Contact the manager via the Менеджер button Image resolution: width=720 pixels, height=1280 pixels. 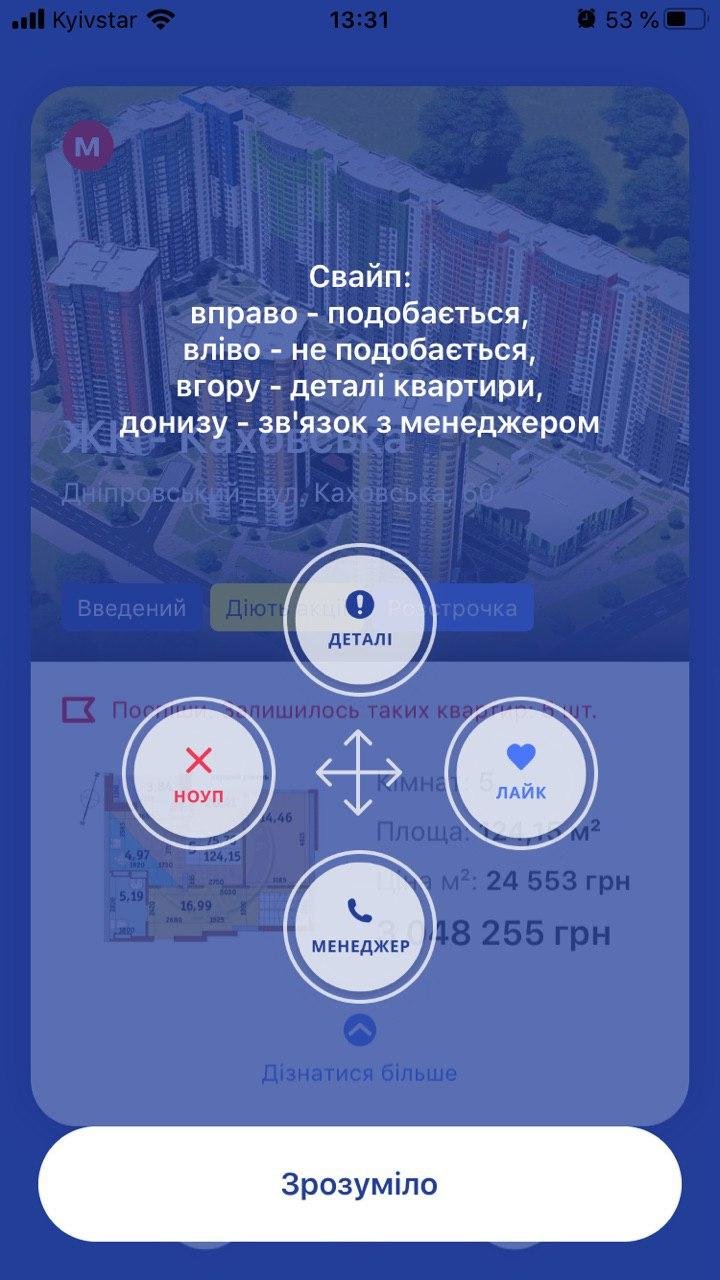pyautogui.click(x=360, y=926)
